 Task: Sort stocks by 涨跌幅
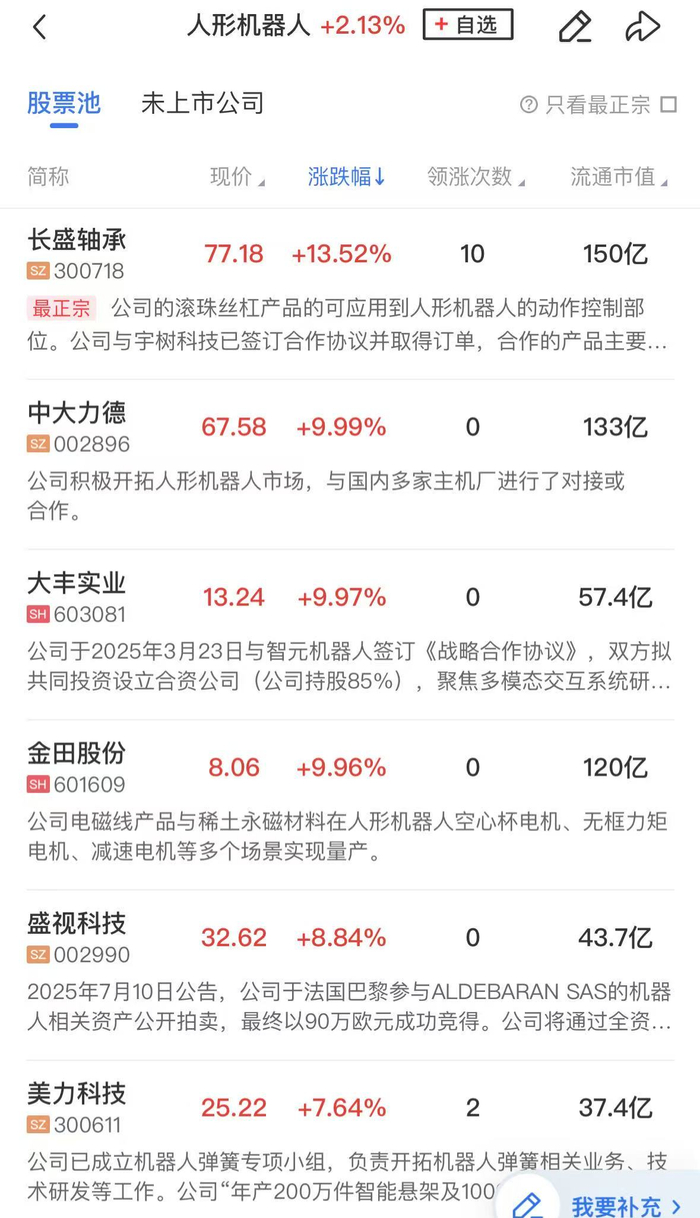[346, 177]
